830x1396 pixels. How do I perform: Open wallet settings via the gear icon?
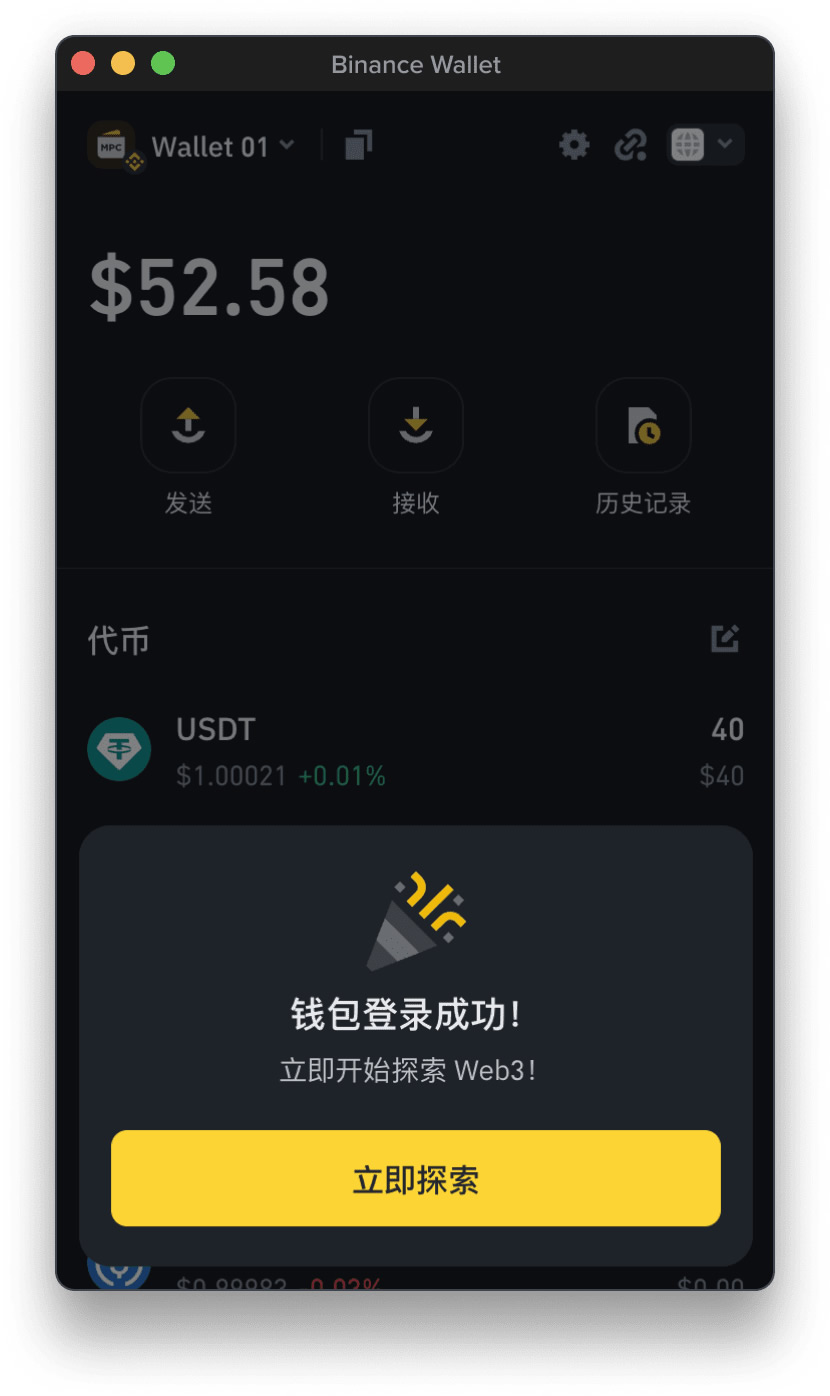click(574, 145)
